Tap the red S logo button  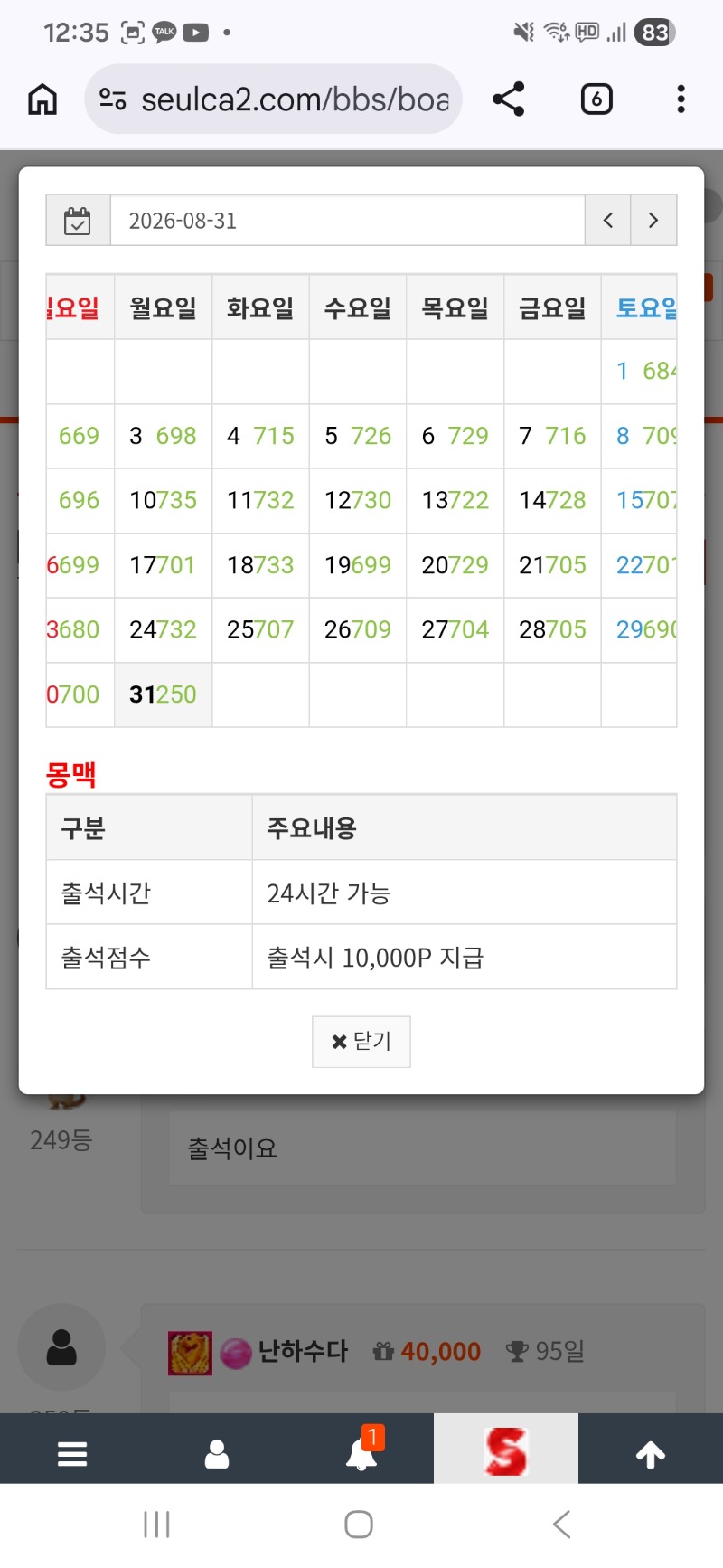[x=506, y=1450]
